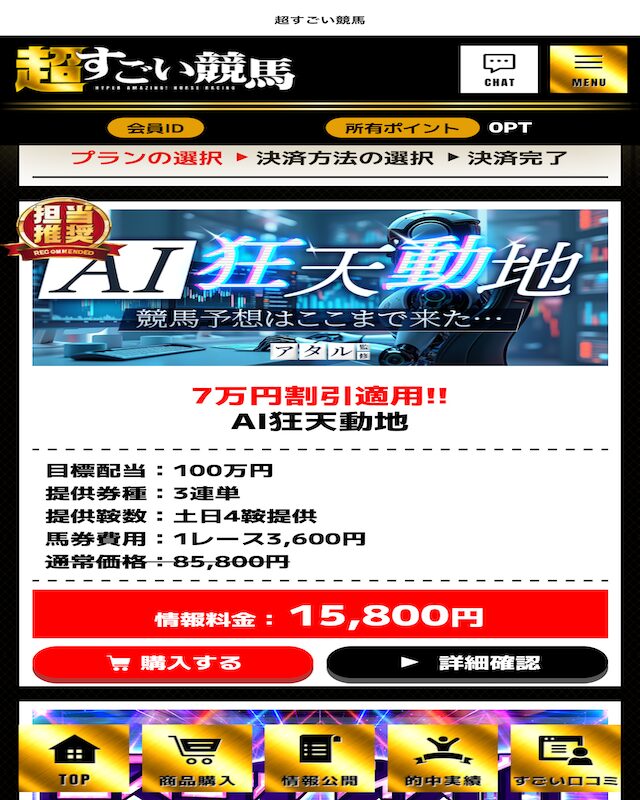Open 詳細確認 plan details
The width and height of the screenshot is (640, 800).
click(467, 663)
